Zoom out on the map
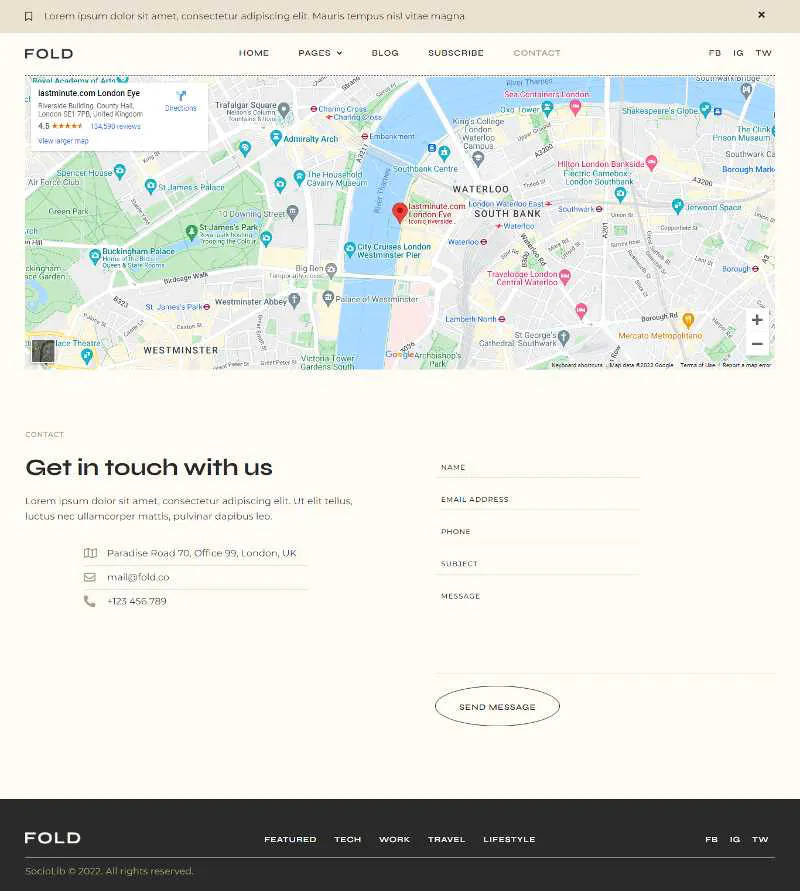 (x=757, y=344)
